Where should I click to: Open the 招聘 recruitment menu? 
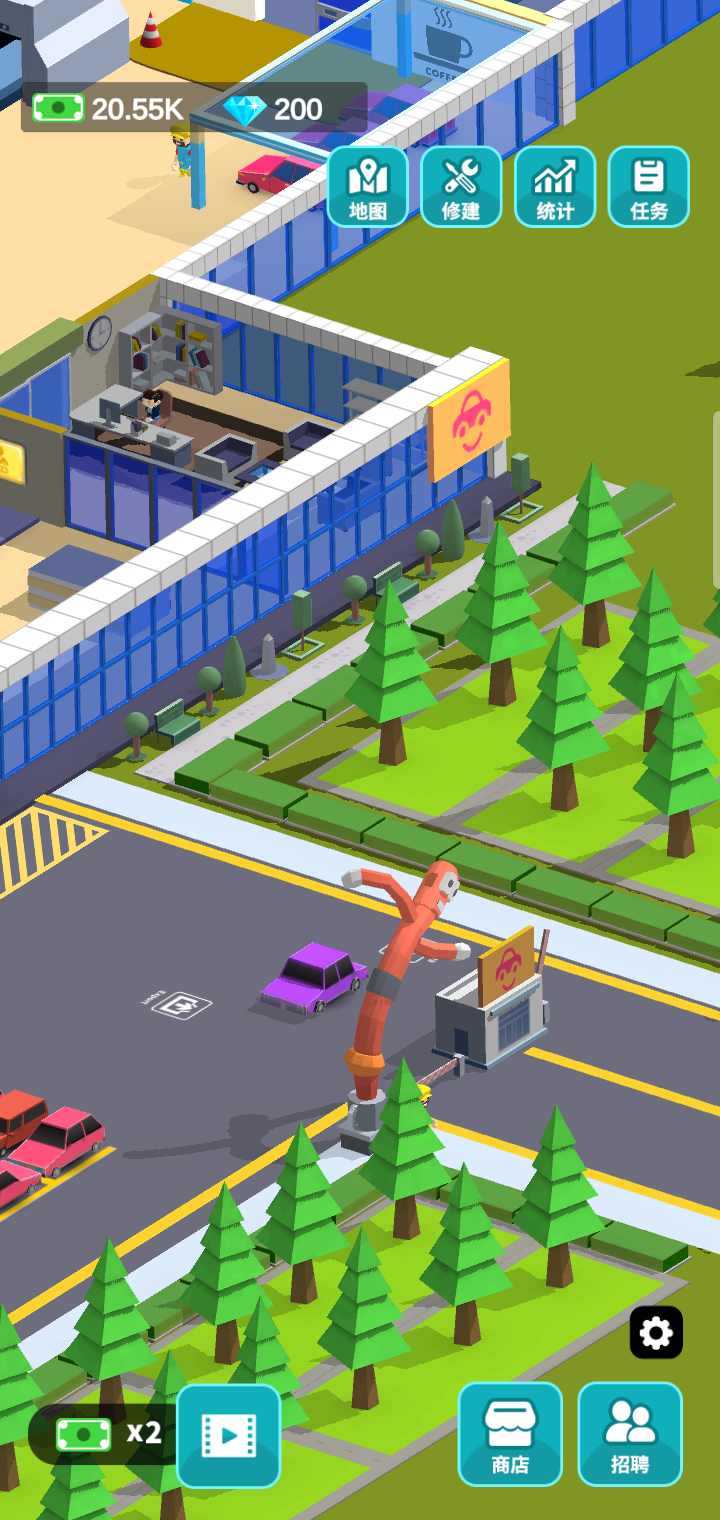[x=630, y=1434]
